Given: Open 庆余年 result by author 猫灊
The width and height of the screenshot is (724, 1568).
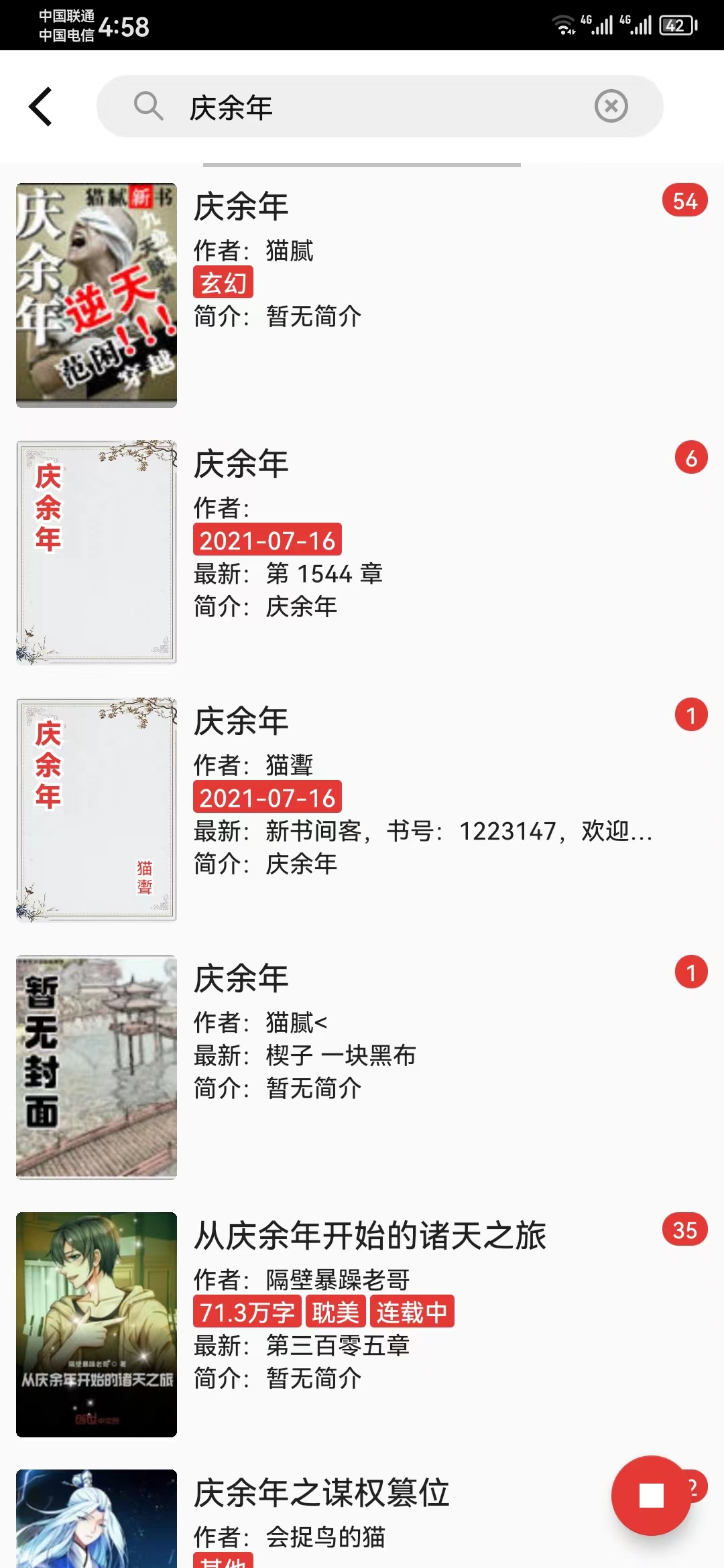Looking at the screenshot, I should pos(362,809).
